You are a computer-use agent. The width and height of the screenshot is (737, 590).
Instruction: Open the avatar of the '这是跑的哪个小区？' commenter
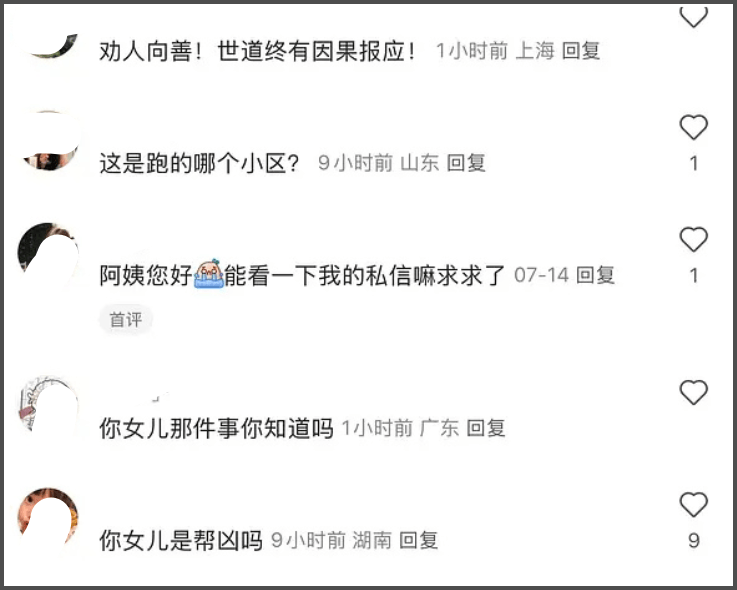click(x=48, y=145)
